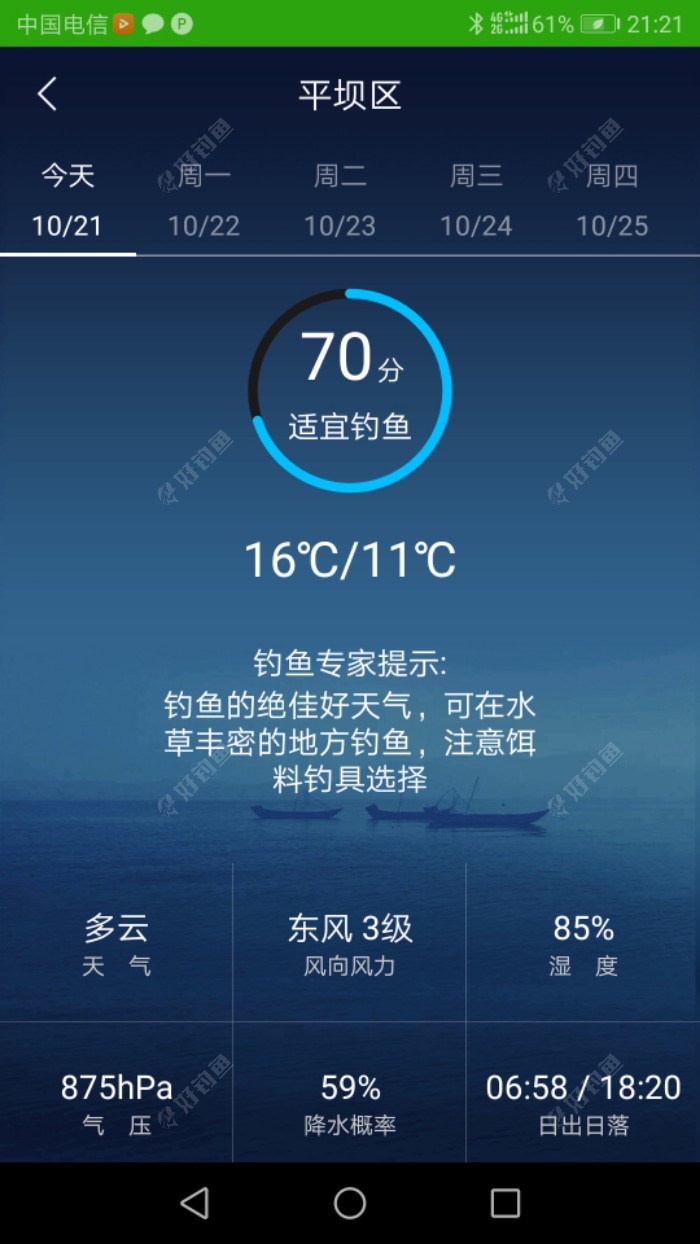Show the 周四 10/25 forecast tab
This screenshot has height=1244, width=700.
[x=612, y=202]
